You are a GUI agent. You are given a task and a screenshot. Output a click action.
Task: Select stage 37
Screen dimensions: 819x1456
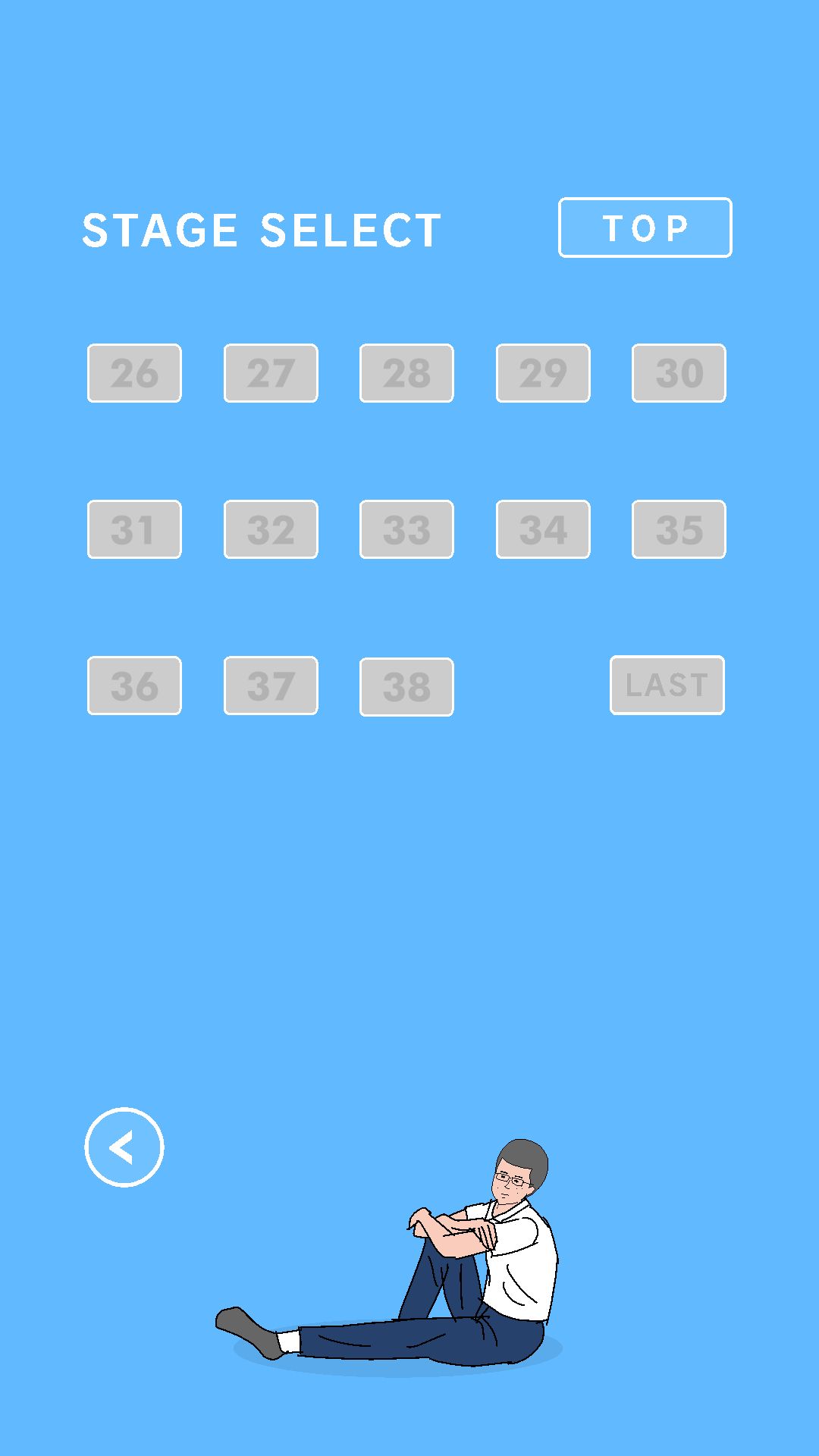point(270,686)
